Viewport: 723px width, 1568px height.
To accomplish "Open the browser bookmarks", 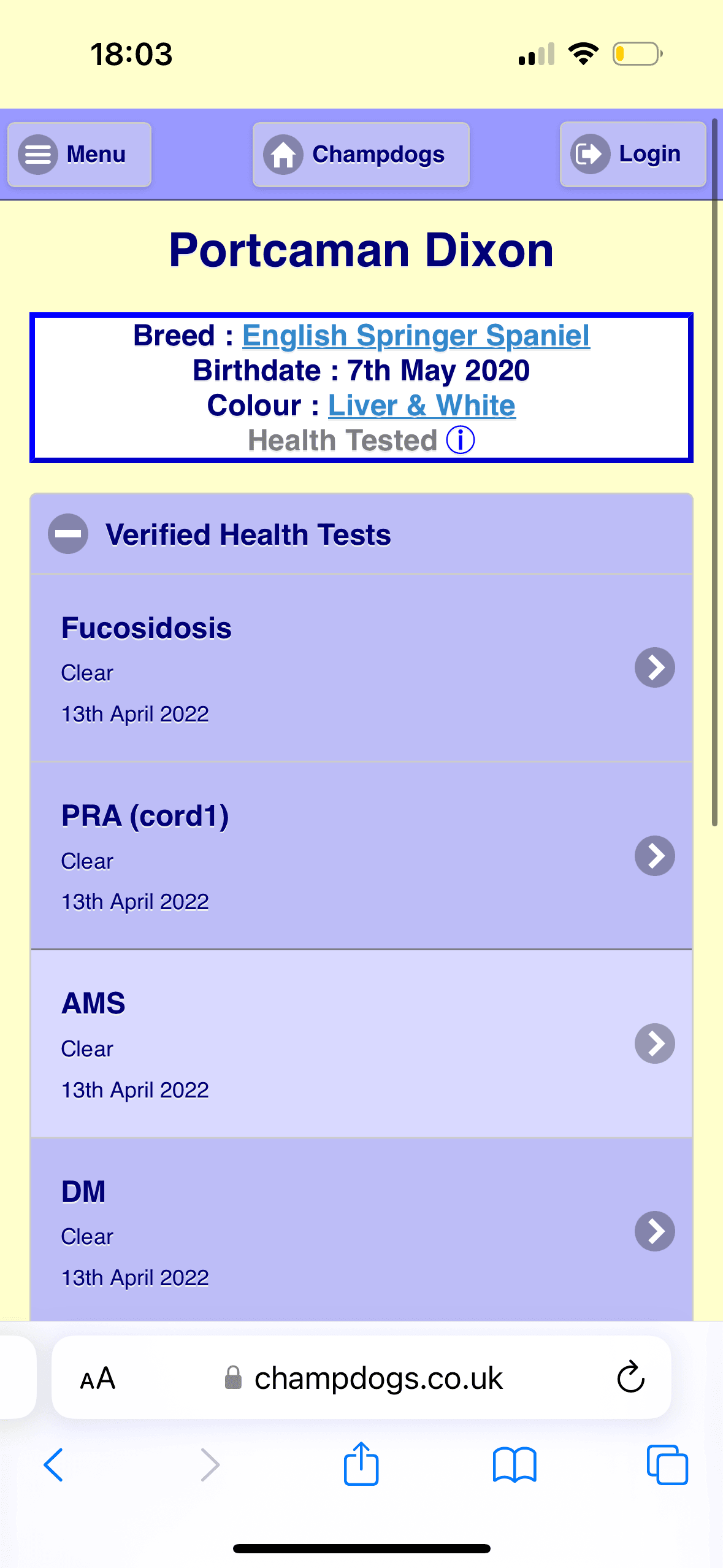I will 515,1465.
